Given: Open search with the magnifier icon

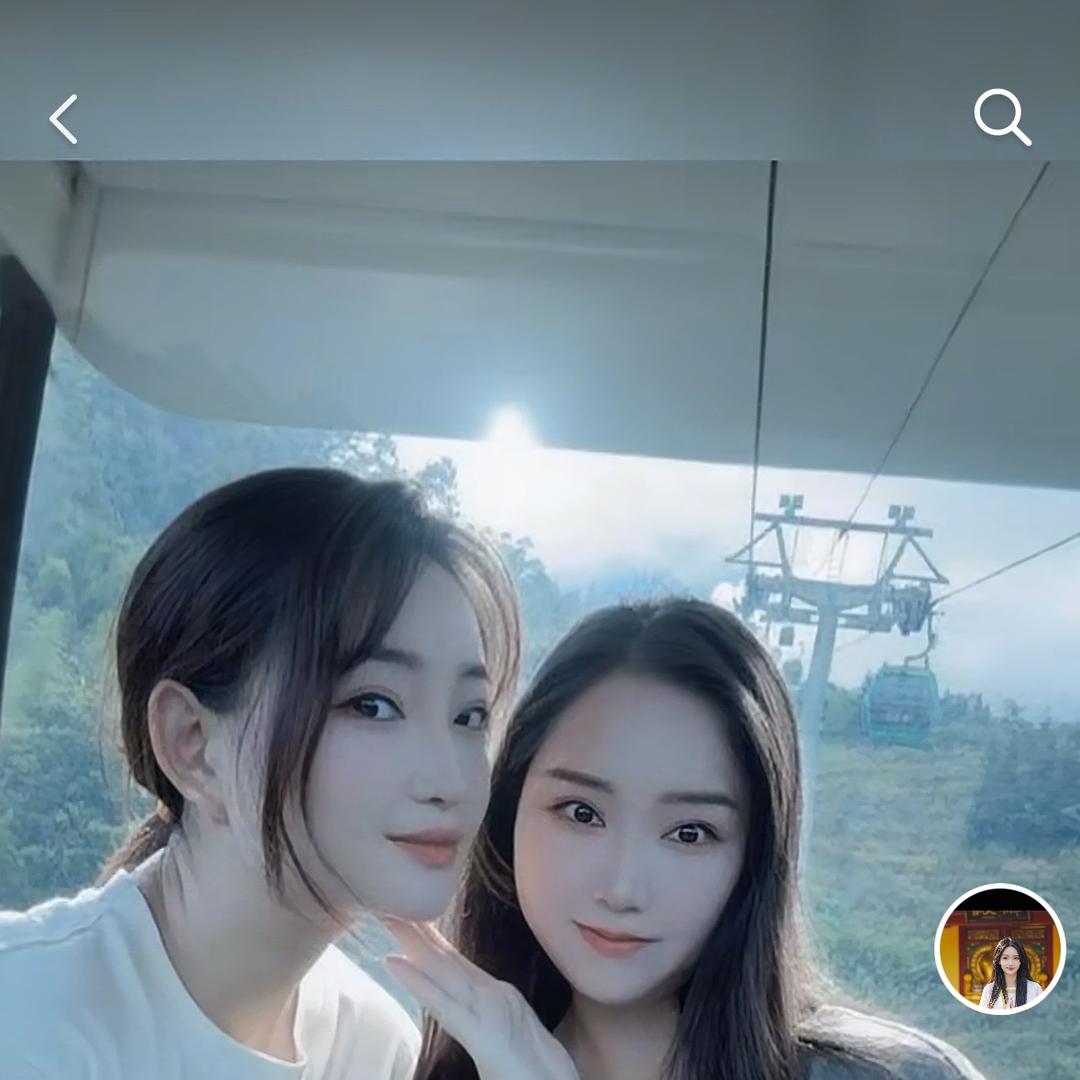Looking at the screenshot, I should coord(1002,118).
